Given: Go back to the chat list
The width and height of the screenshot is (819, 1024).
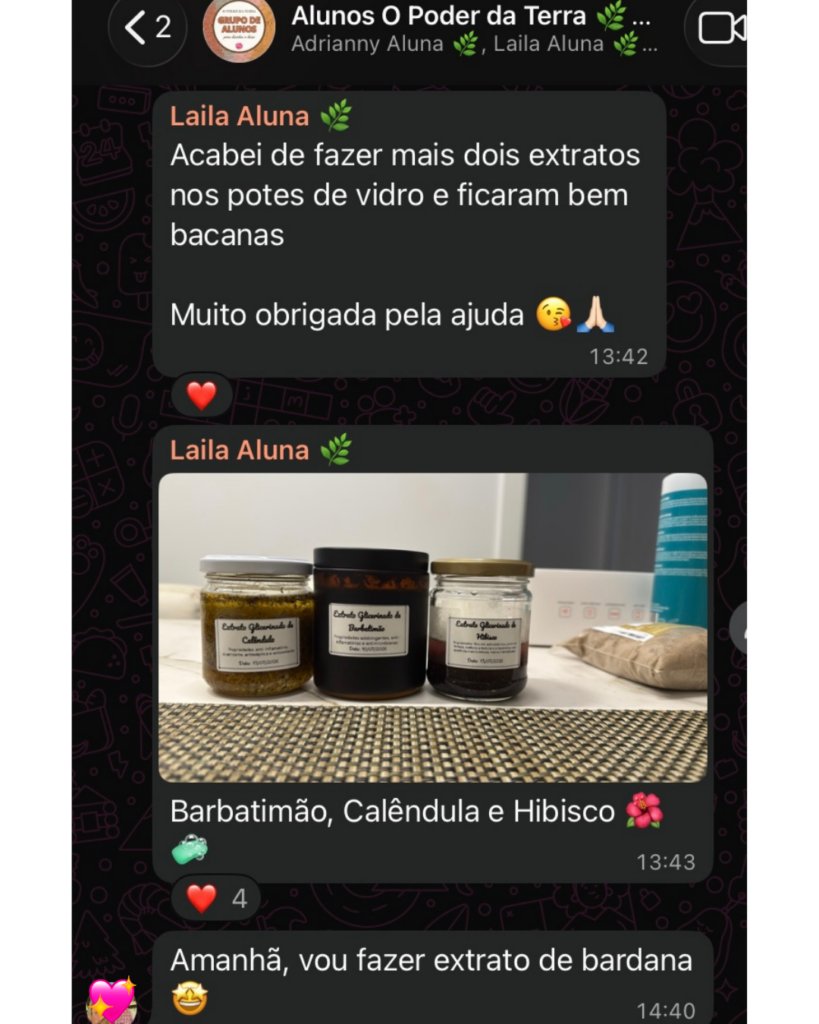Looking at the screenshot, I should point(148,28).
